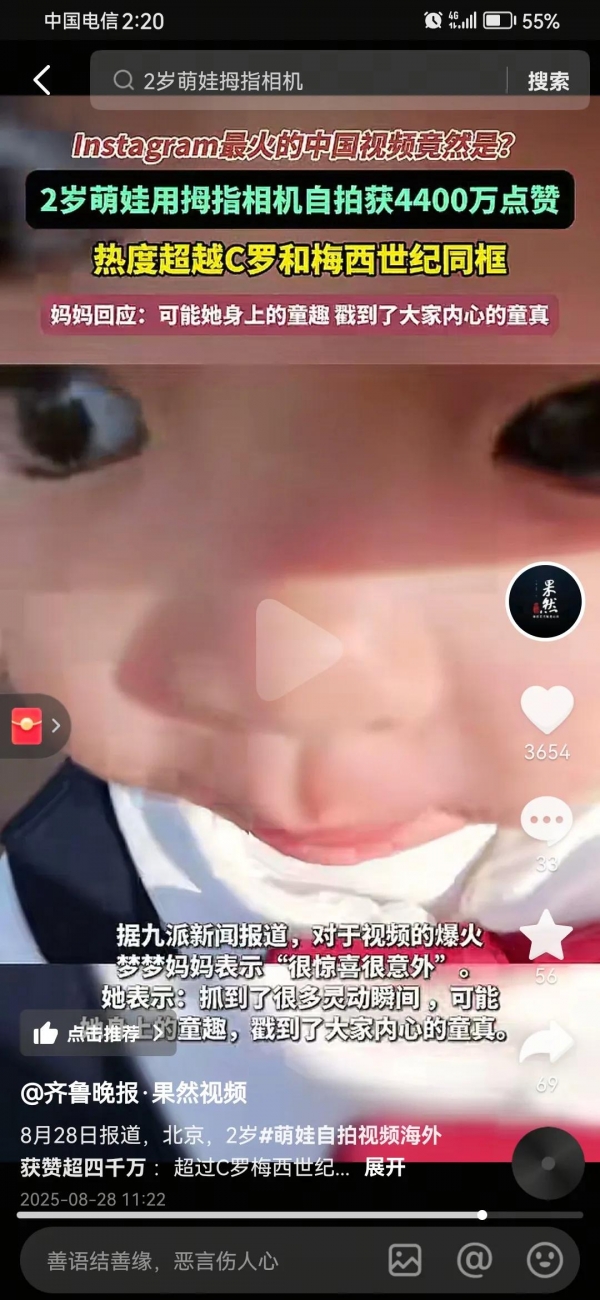Mention someone with the @ icon
The width and height of the screenshot is (600, 1300).
click(473, 1260)
